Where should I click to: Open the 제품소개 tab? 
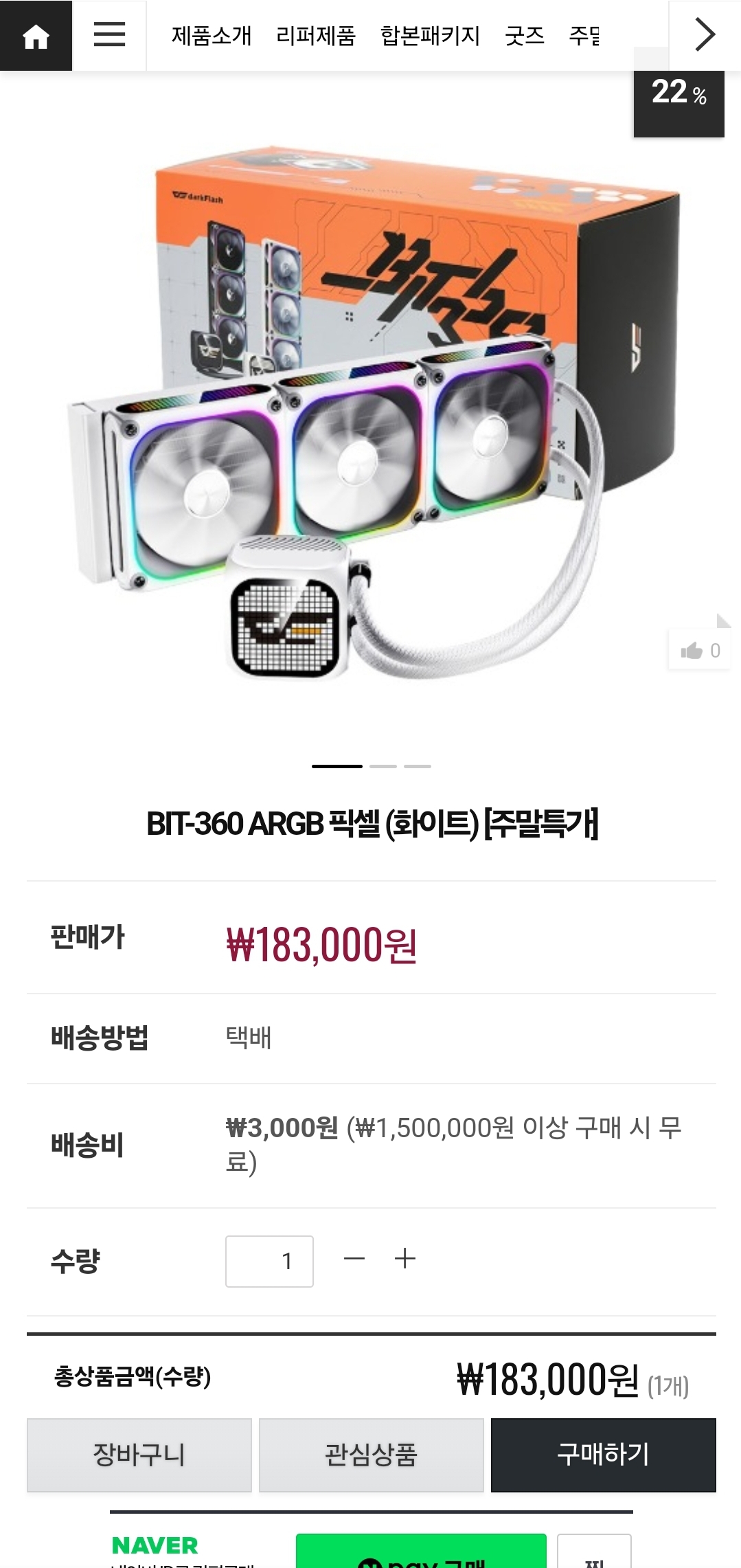click(x=211, y=36)
